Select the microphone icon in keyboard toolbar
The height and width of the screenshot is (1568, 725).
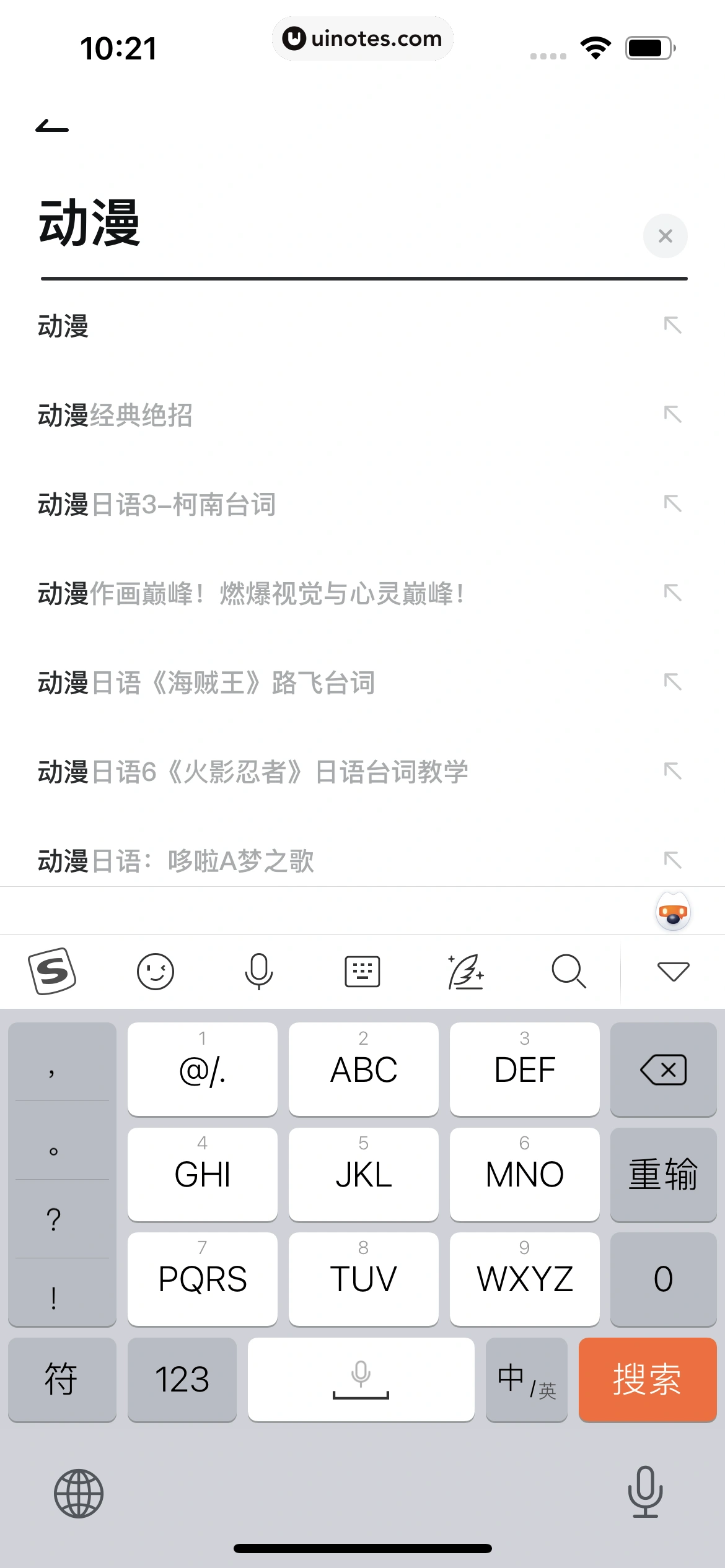(x=258, y=970)
